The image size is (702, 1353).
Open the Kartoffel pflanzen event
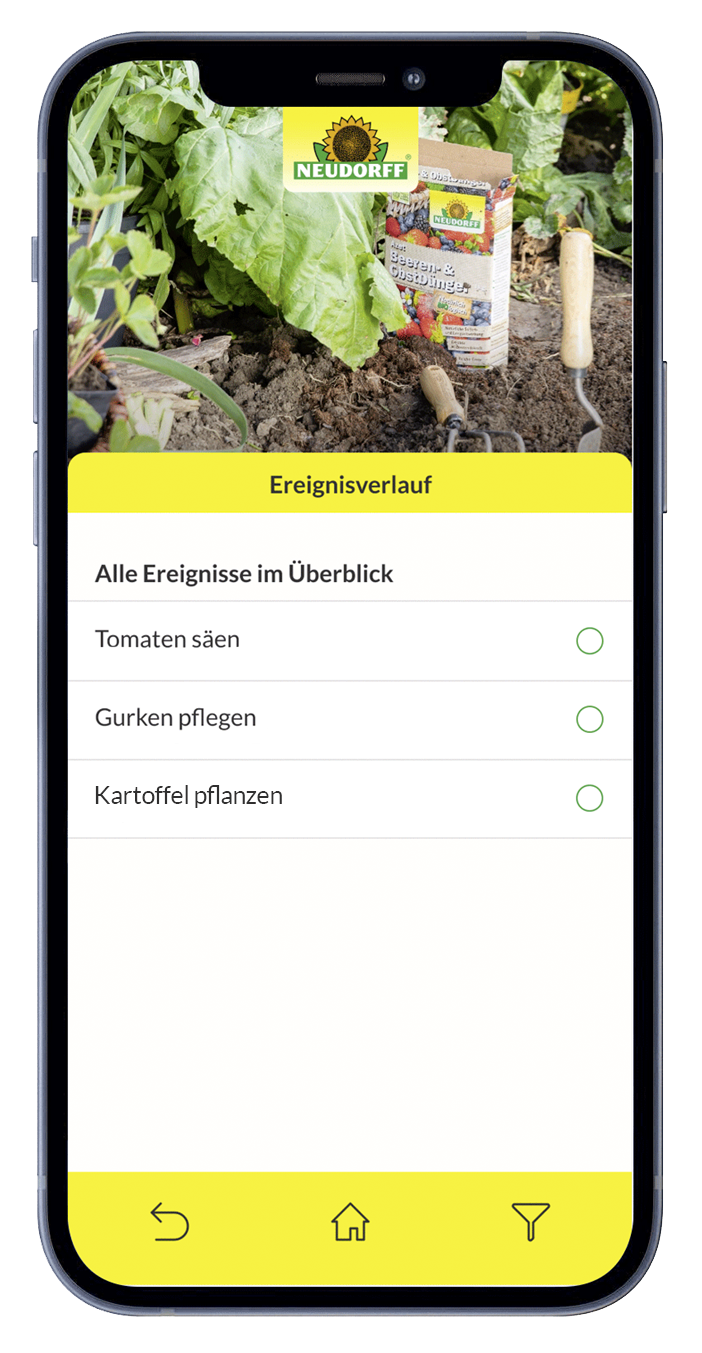[189, 796]
